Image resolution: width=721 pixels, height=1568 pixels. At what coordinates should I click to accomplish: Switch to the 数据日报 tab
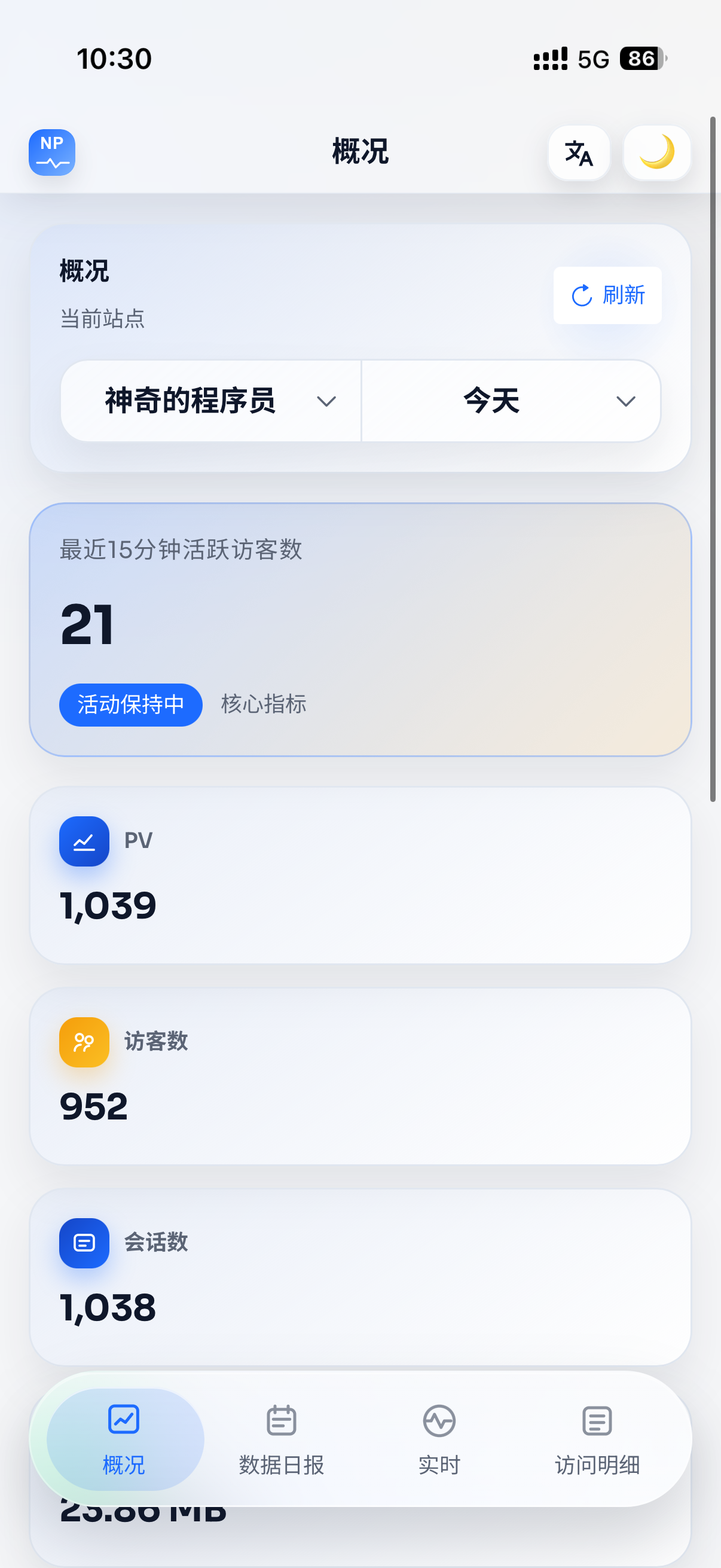pyautogui.click(x=281, y=1439)
